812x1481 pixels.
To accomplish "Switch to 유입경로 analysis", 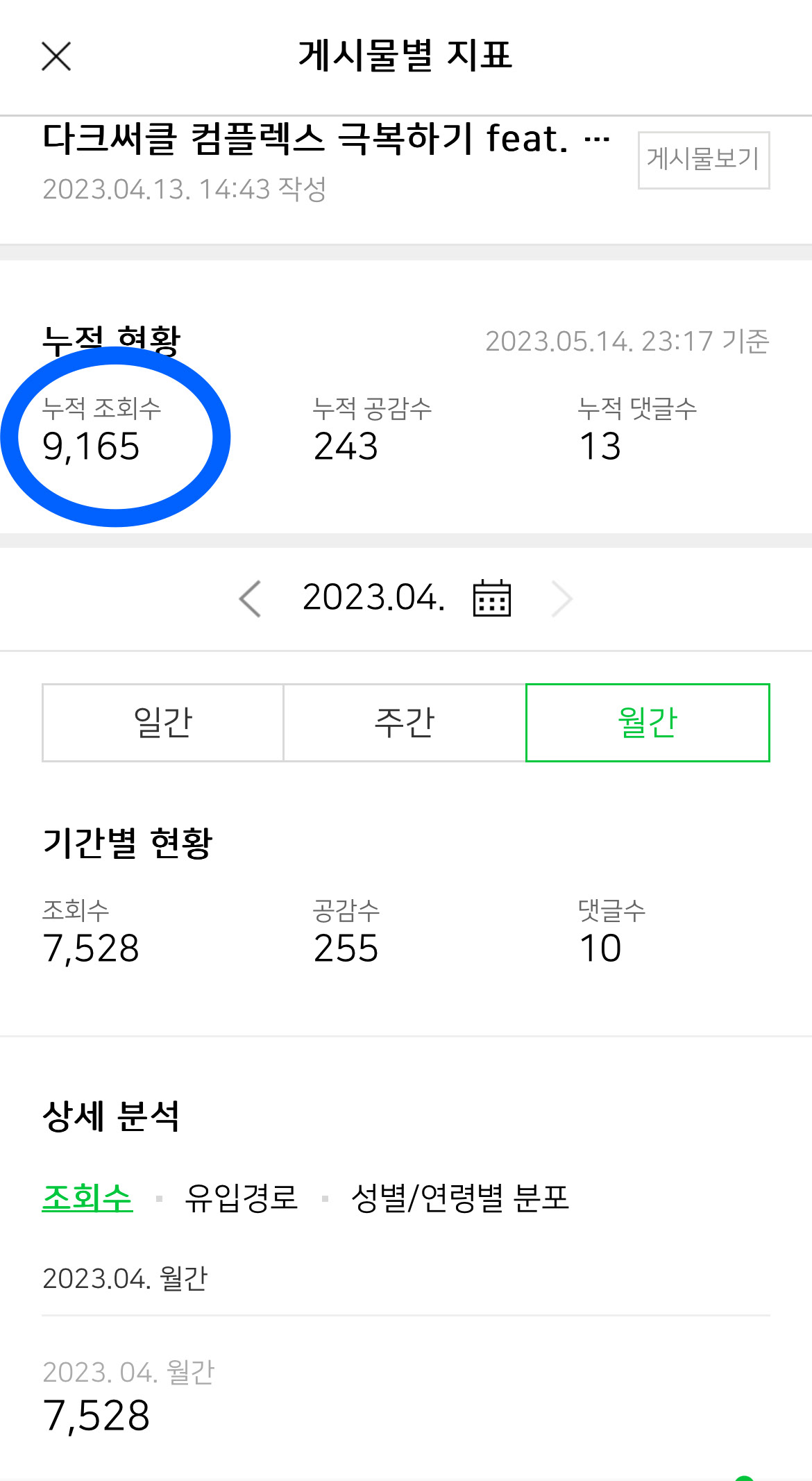I will coord(241,1198).
